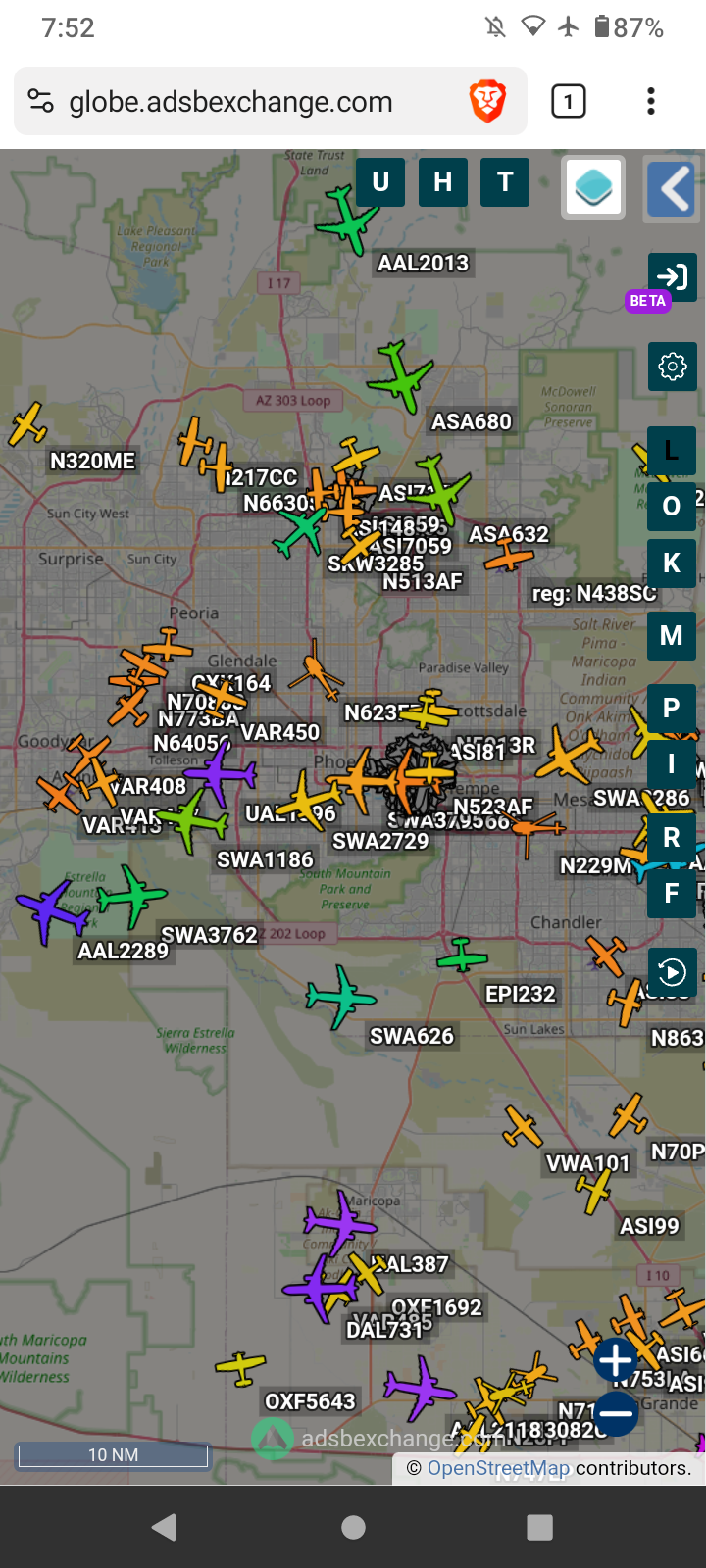Open the map layers selector

click(593, 187)
